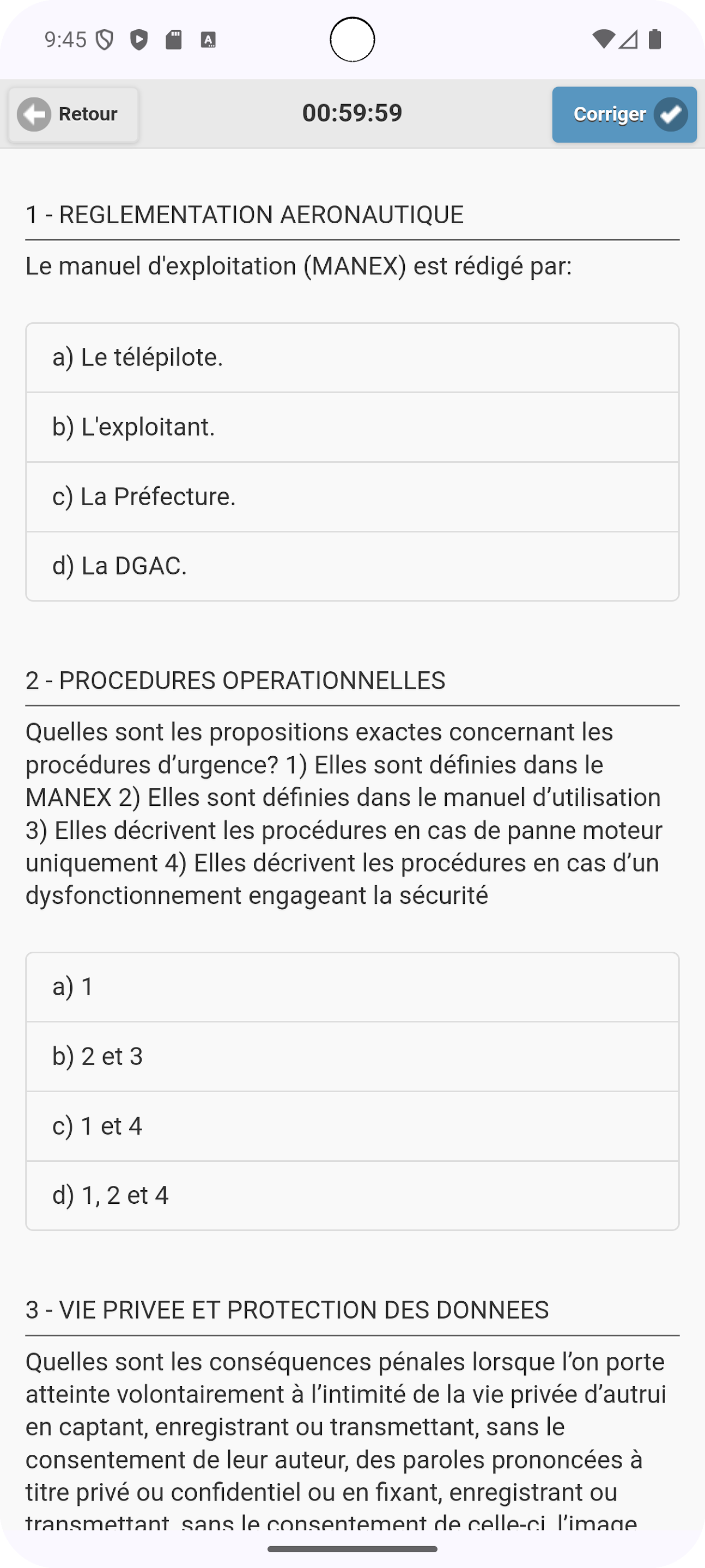The width and height of the screenshot is (705, 1568).
Task: Click the checkmark icon inside Corriger button
Action: (670, 114)
